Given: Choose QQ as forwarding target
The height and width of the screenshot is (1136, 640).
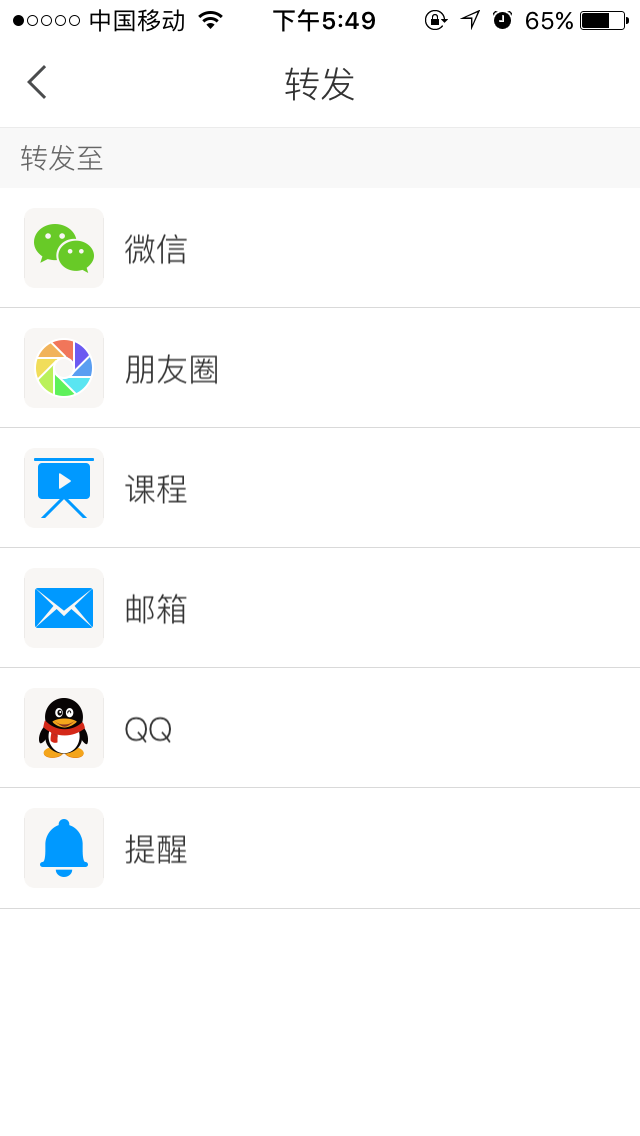Looking at the screenshot, I should tap(320, 728).
